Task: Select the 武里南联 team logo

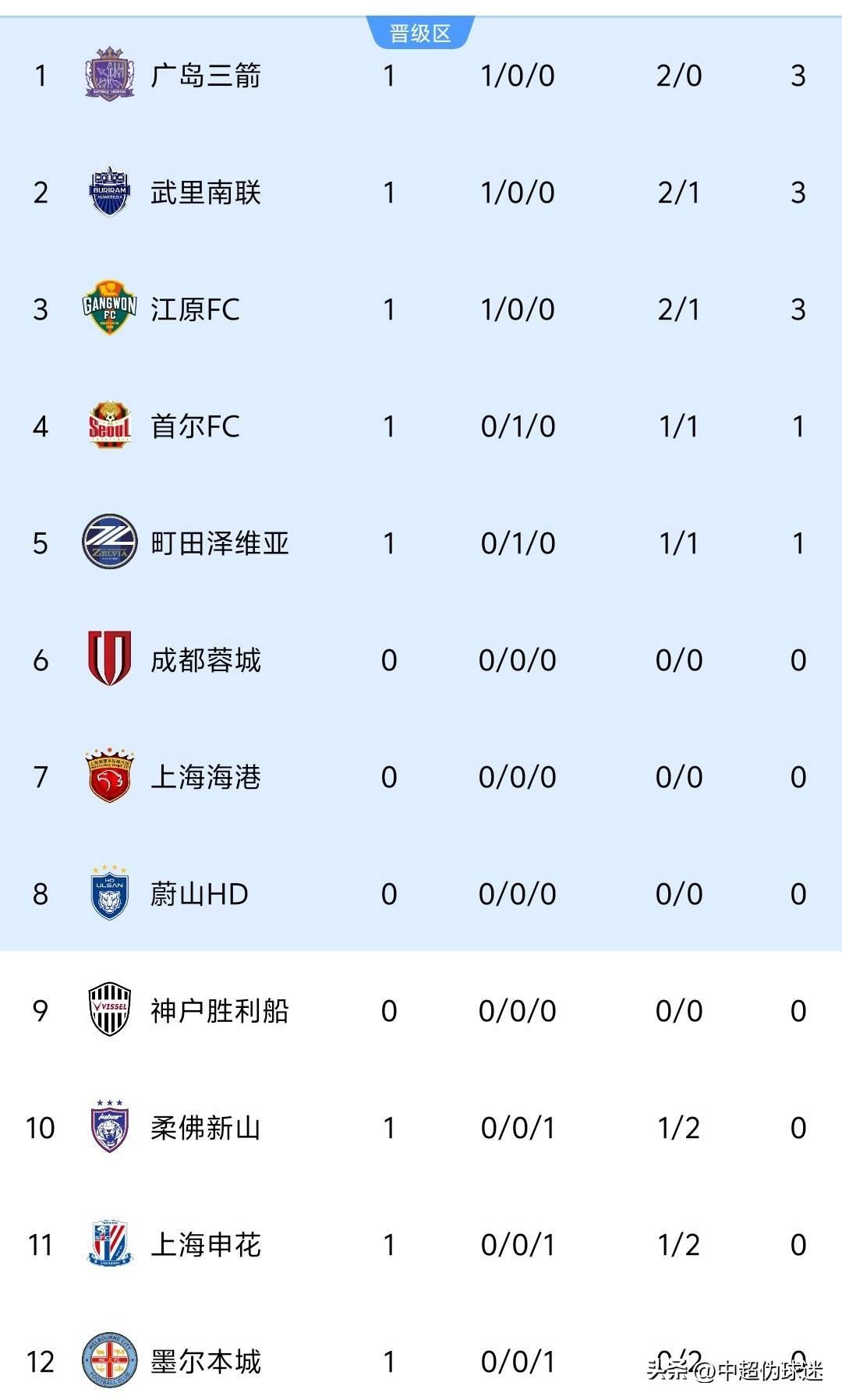Action: pyautogui.click(x=109, y=192)
